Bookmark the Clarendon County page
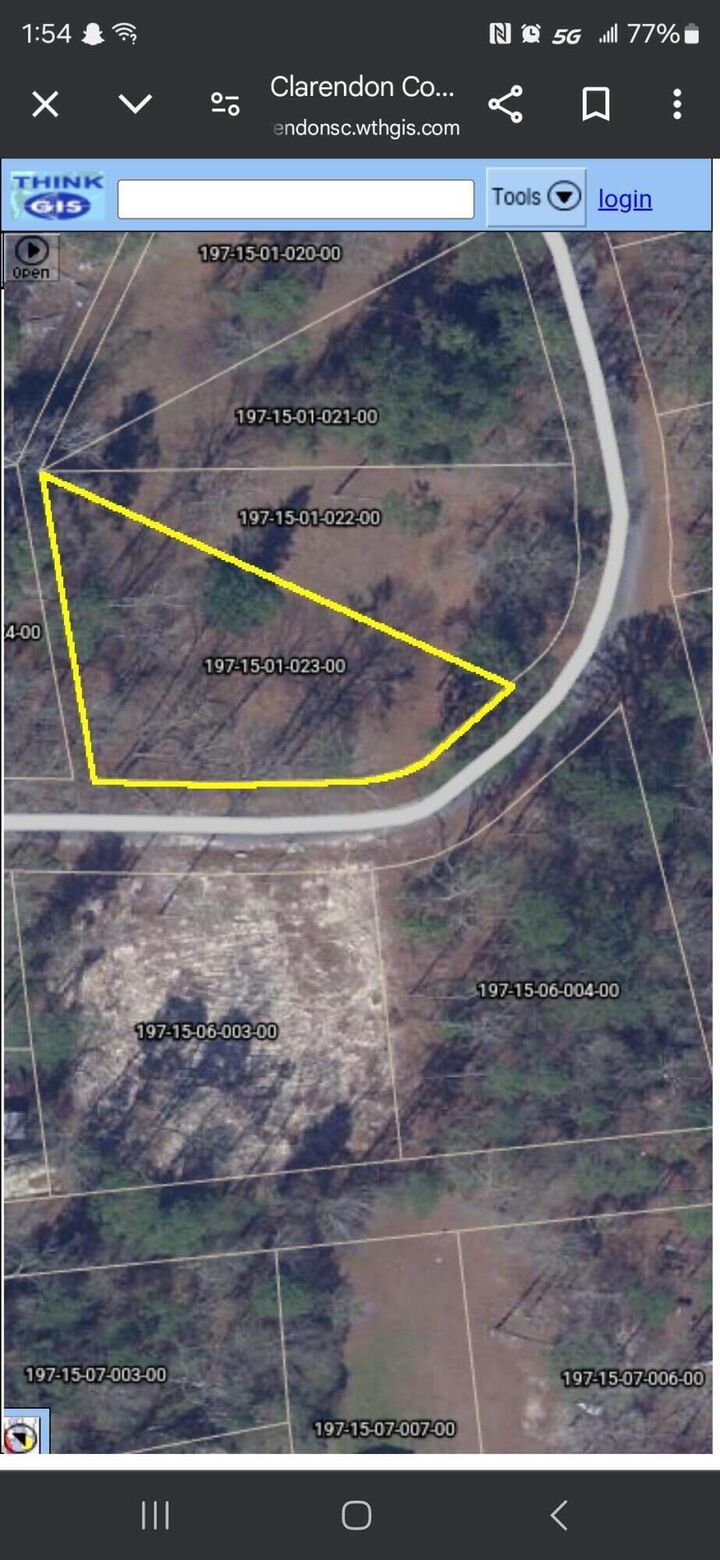Screen dimensions: 720x1560 click(x=596, y=104)
